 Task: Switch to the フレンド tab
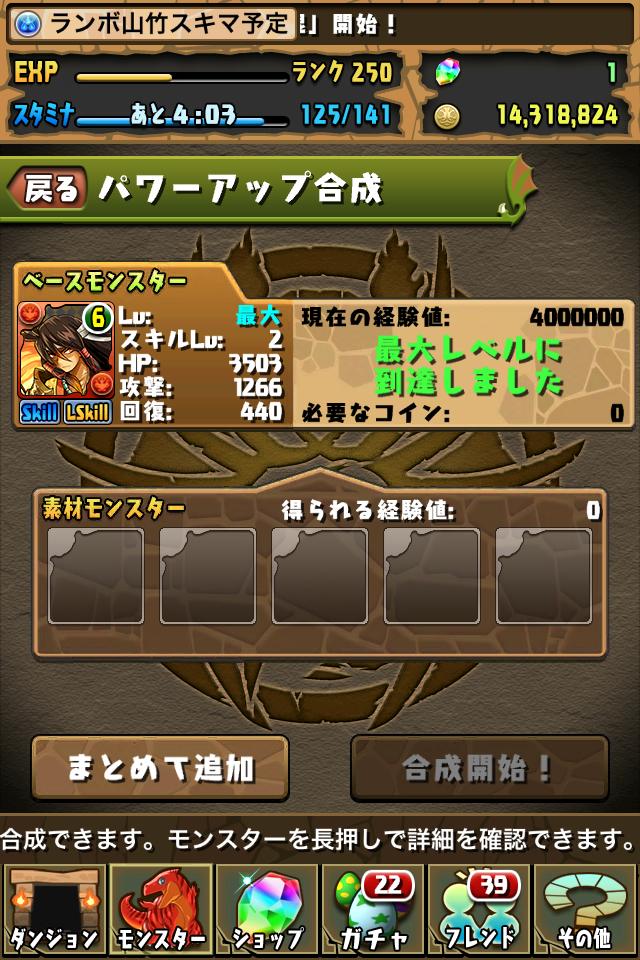point(480,908)
